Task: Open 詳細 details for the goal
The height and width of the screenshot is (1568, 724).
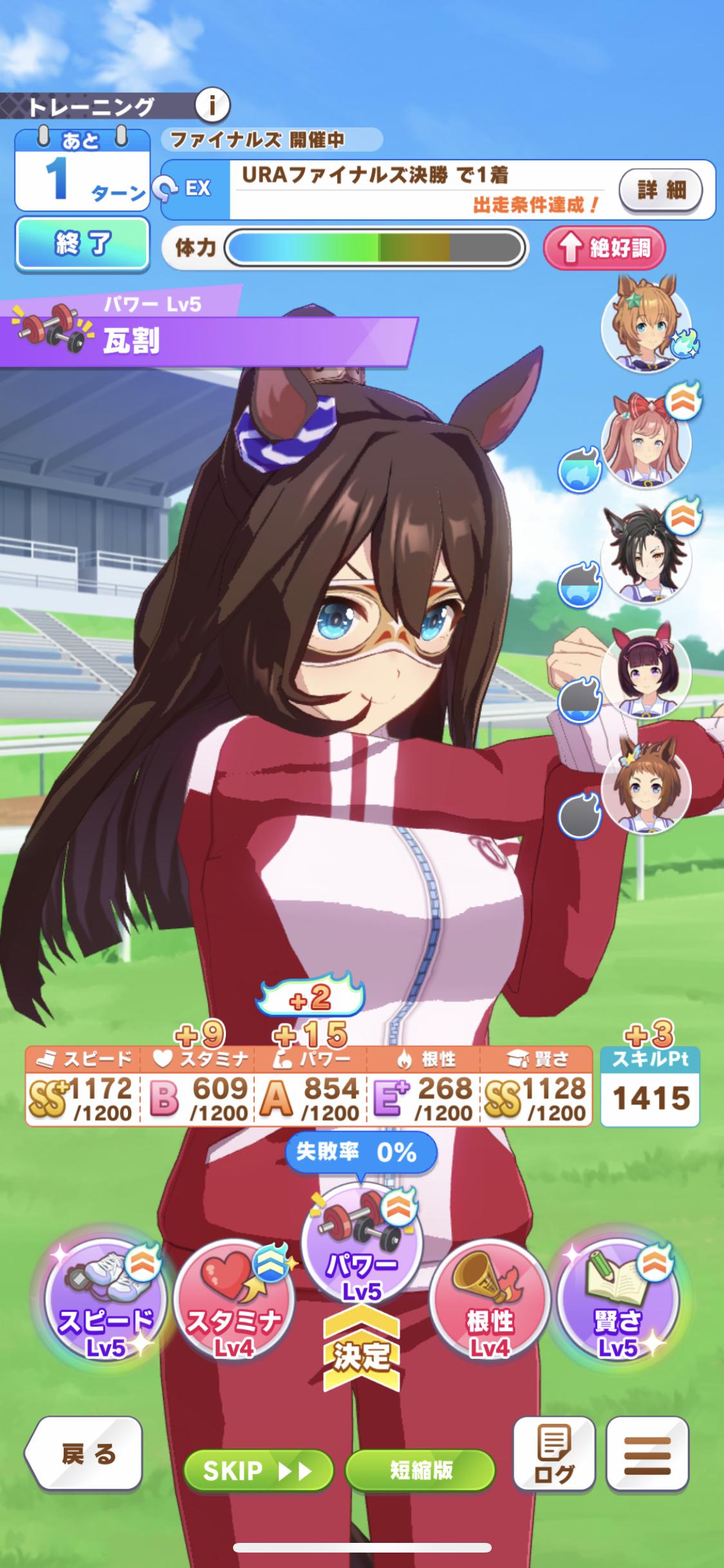Action: click(x=660, y=190)
